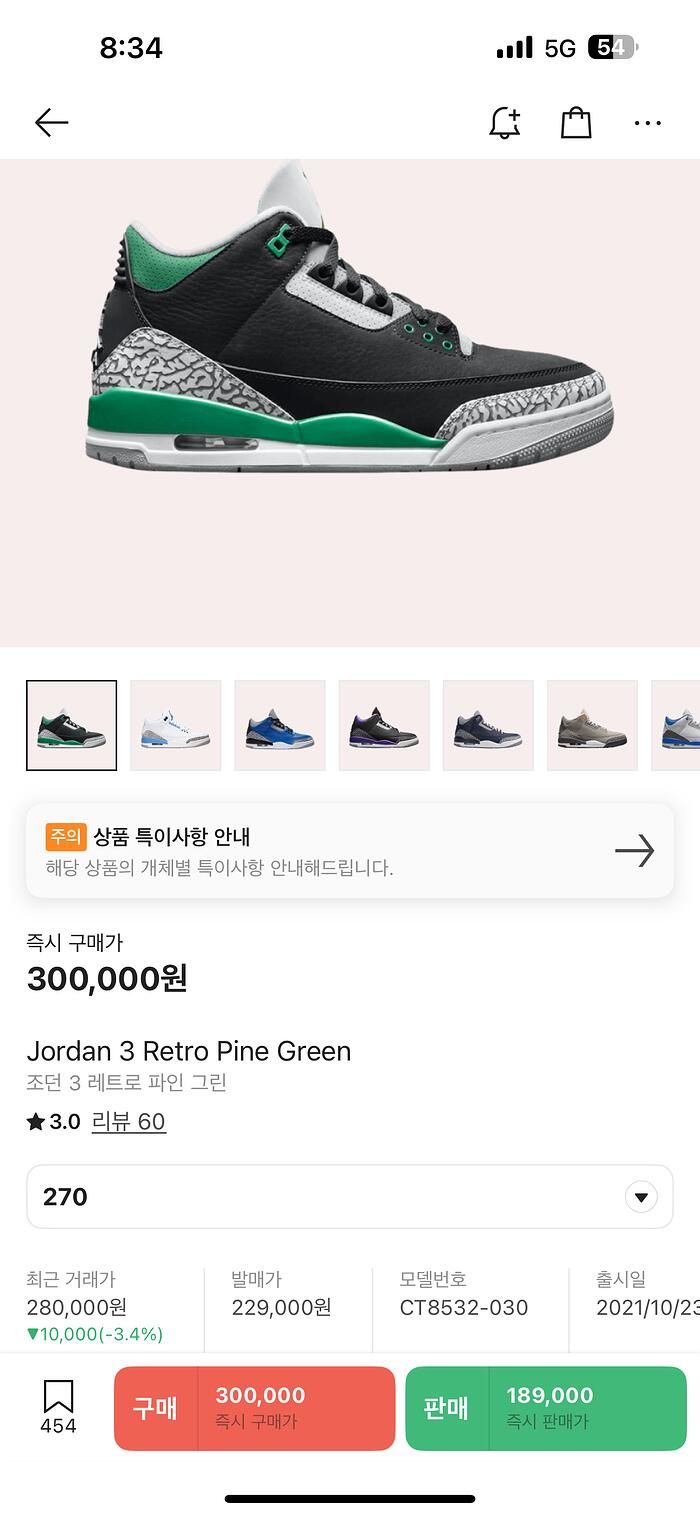Screen dimensions: 700x1516
Task: Bookmark this product with the 454 icon
Action: pos(58,1406)
